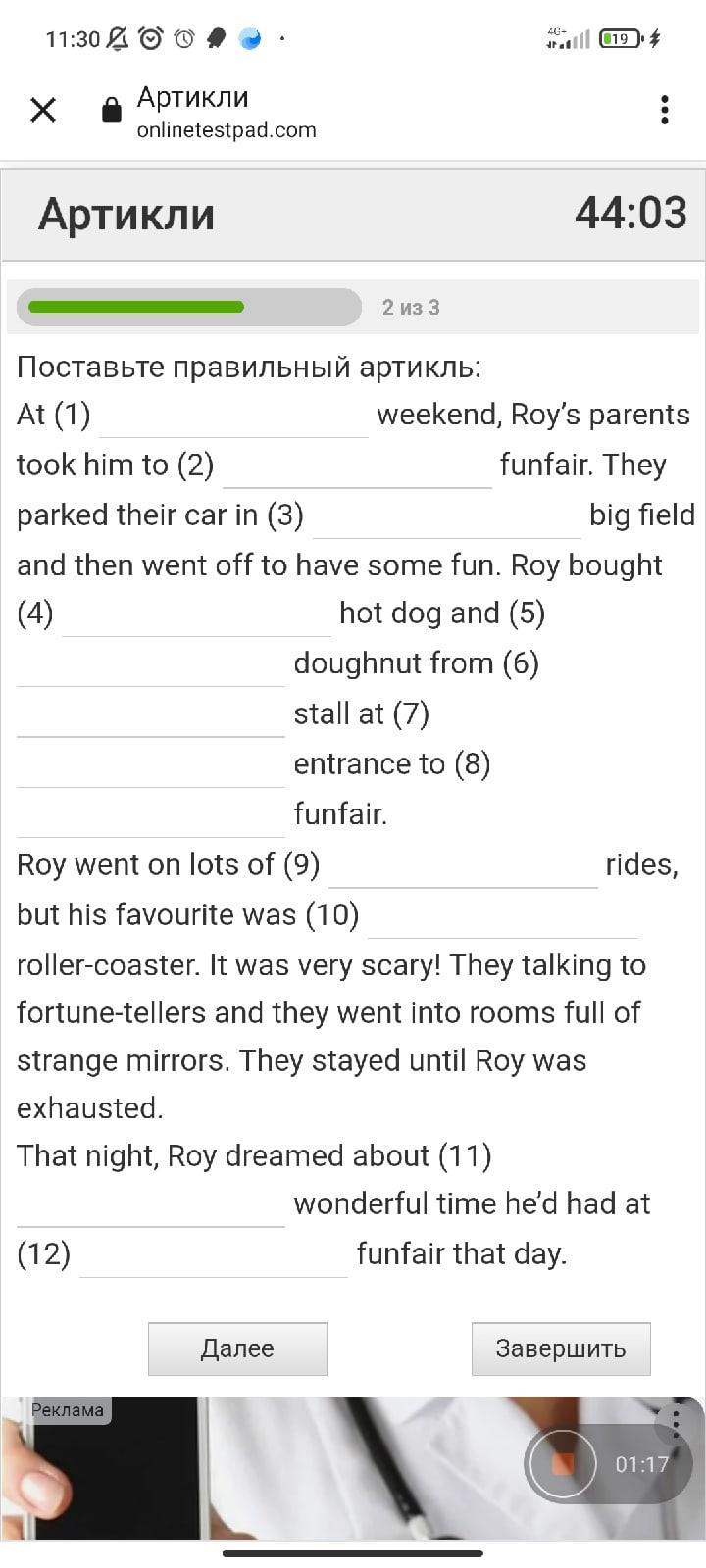Select blank (4) before hot dog
This screenshot has height=1568, width=706.
pos(196,614)
